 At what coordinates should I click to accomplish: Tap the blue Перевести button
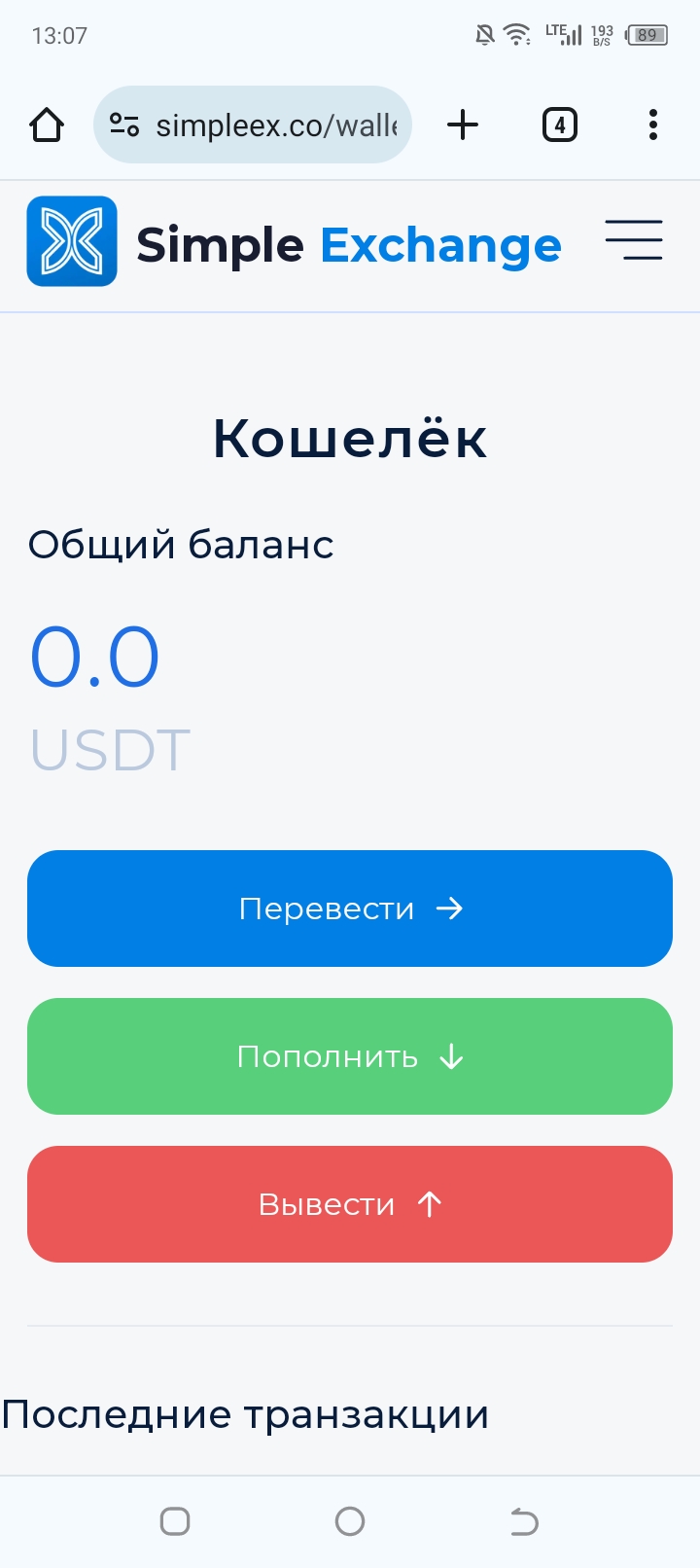tap(350, 909)
